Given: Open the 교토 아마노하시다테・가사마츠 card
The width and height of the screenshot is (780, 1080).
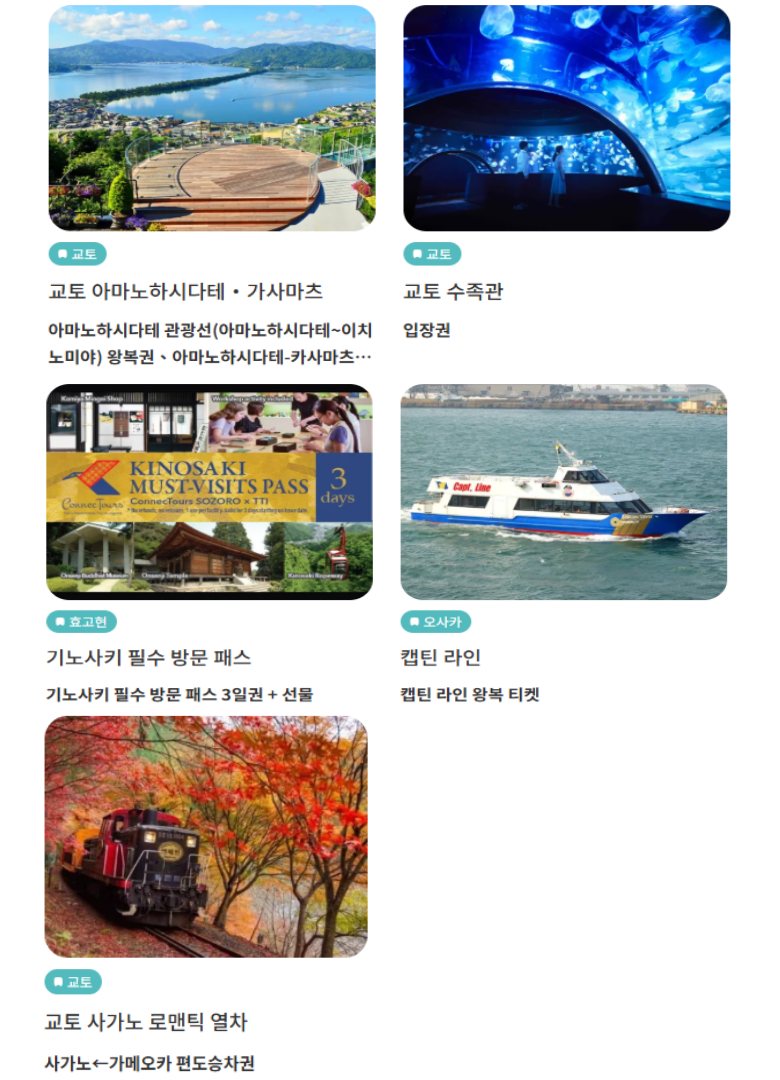Looking at the screenshot, I should point(212,119).
